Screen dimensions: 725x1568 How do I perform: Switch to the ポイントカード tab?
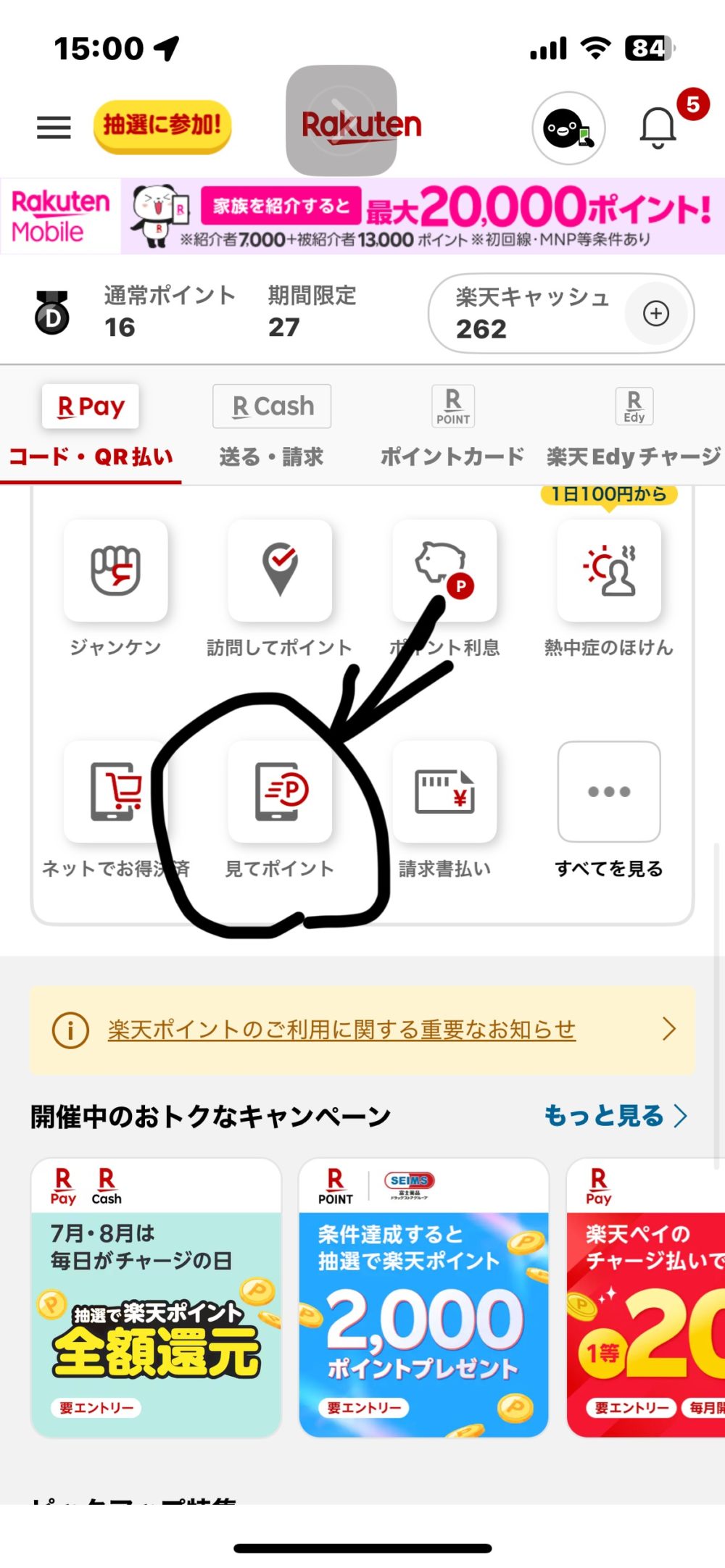(x=452, y=426)
